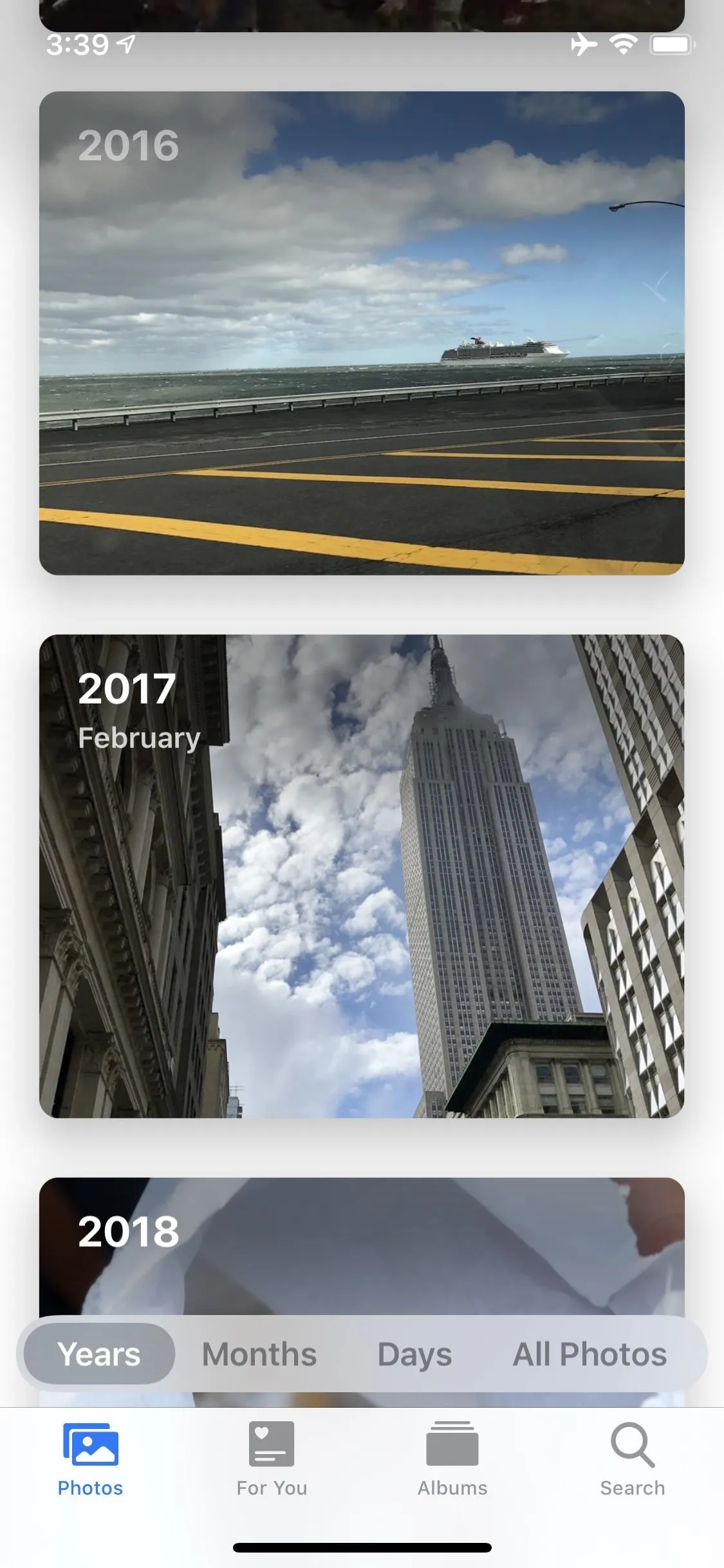Open the Search tab

coord(633,1460)
